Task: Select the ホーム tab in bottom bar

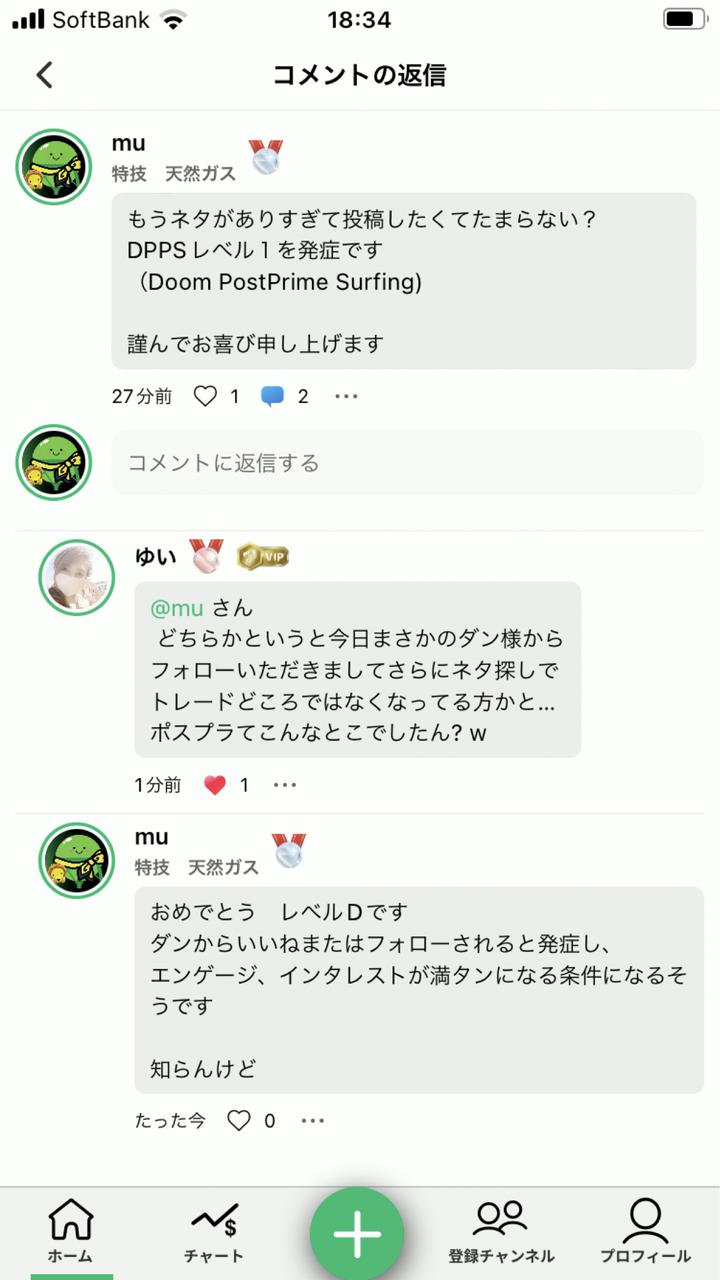Action: click(x=71, y=1232)
